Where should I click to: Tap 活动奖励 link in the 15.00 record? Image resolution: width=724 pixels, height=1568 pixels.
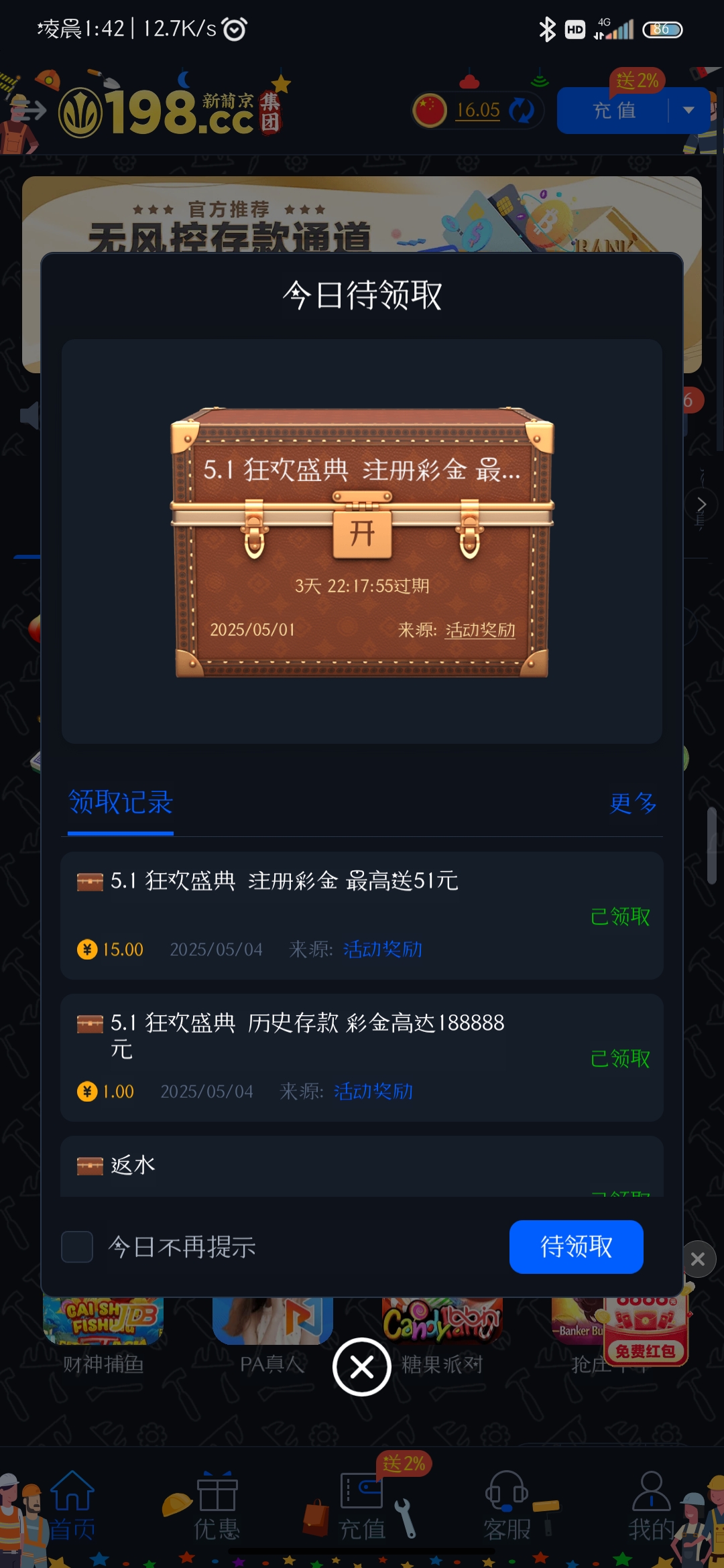383,950
